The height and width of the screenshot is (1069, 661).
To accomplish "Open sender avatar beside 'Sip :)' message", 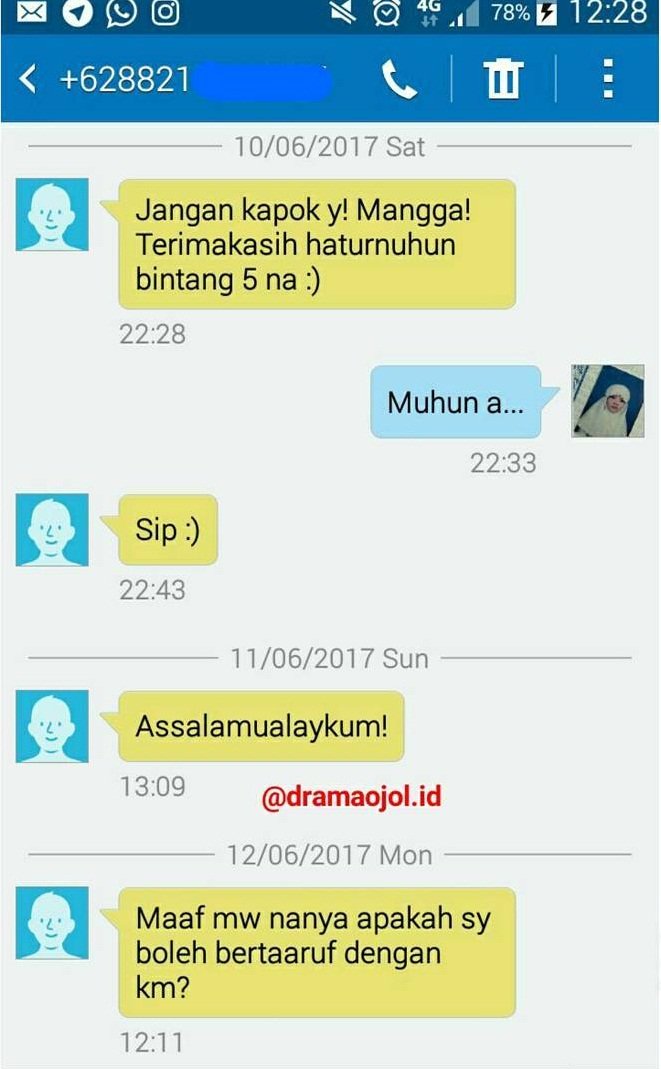I will [52, 530].
